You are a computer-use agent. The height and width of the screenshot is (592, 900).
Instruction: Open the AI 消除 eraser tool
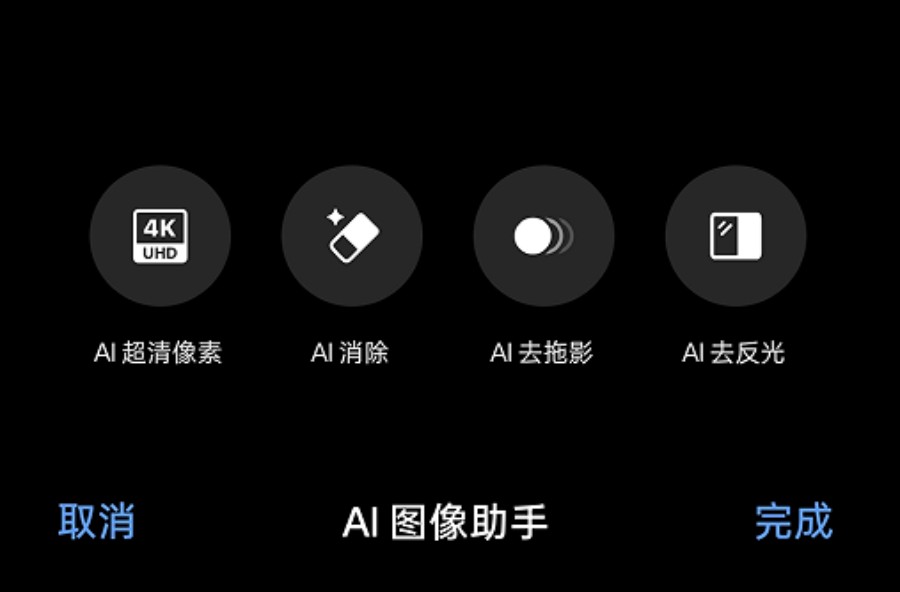click(x=352, y=236)
